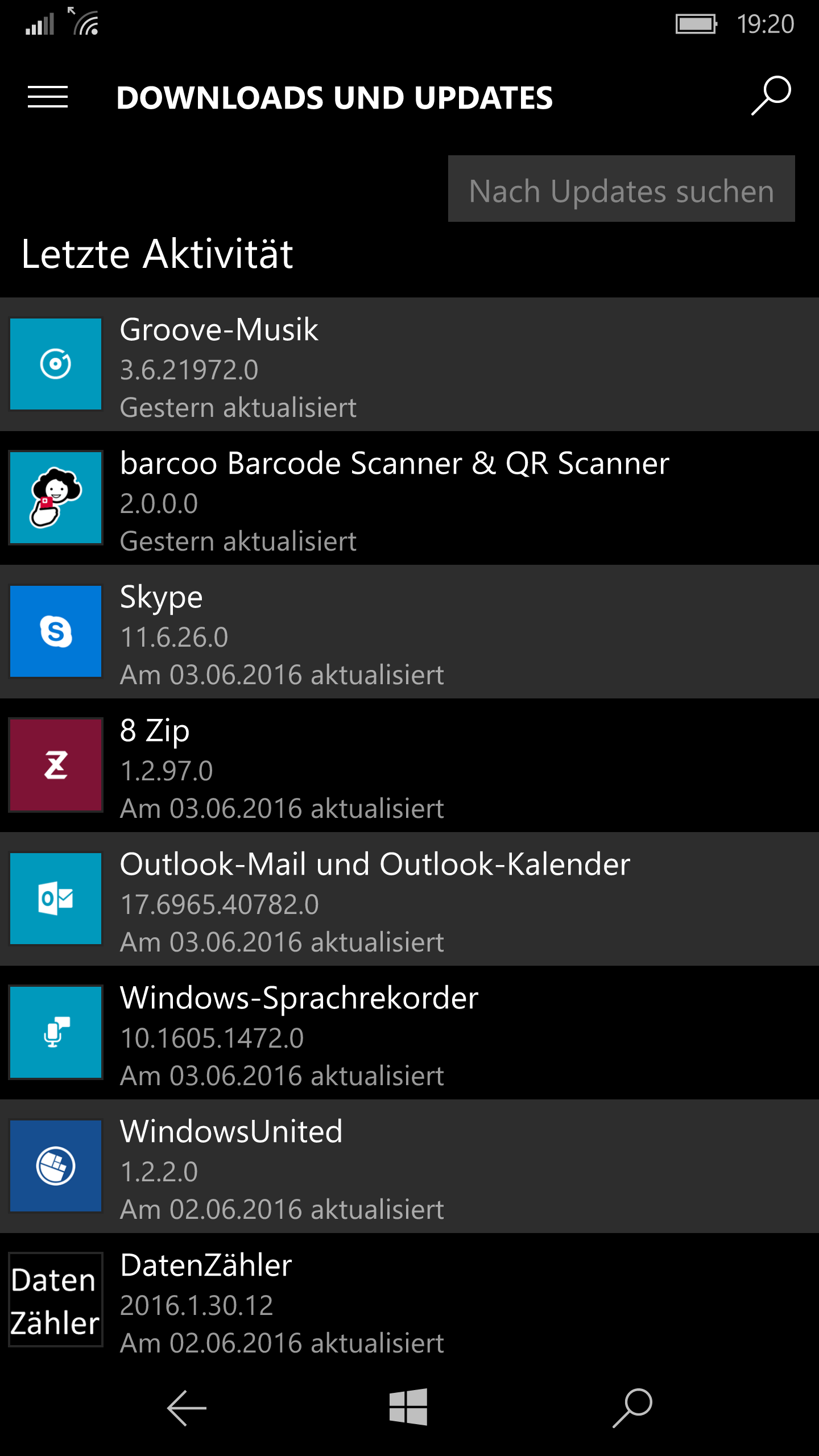Open the hamburger menu

(48, 97)
